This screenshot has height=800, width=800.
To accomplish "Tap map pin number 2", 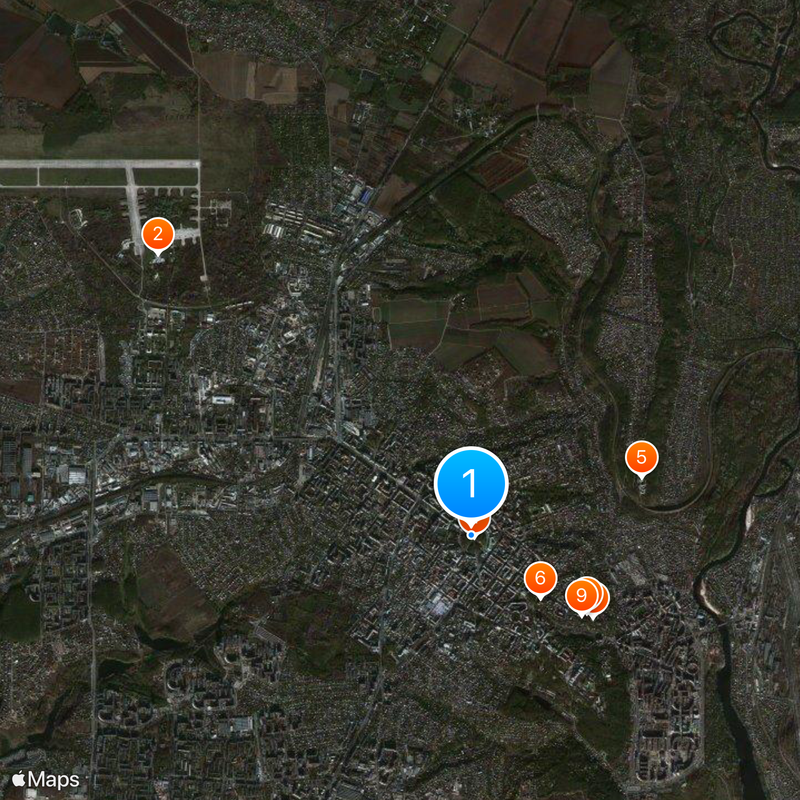I will (x=157, y=235).
